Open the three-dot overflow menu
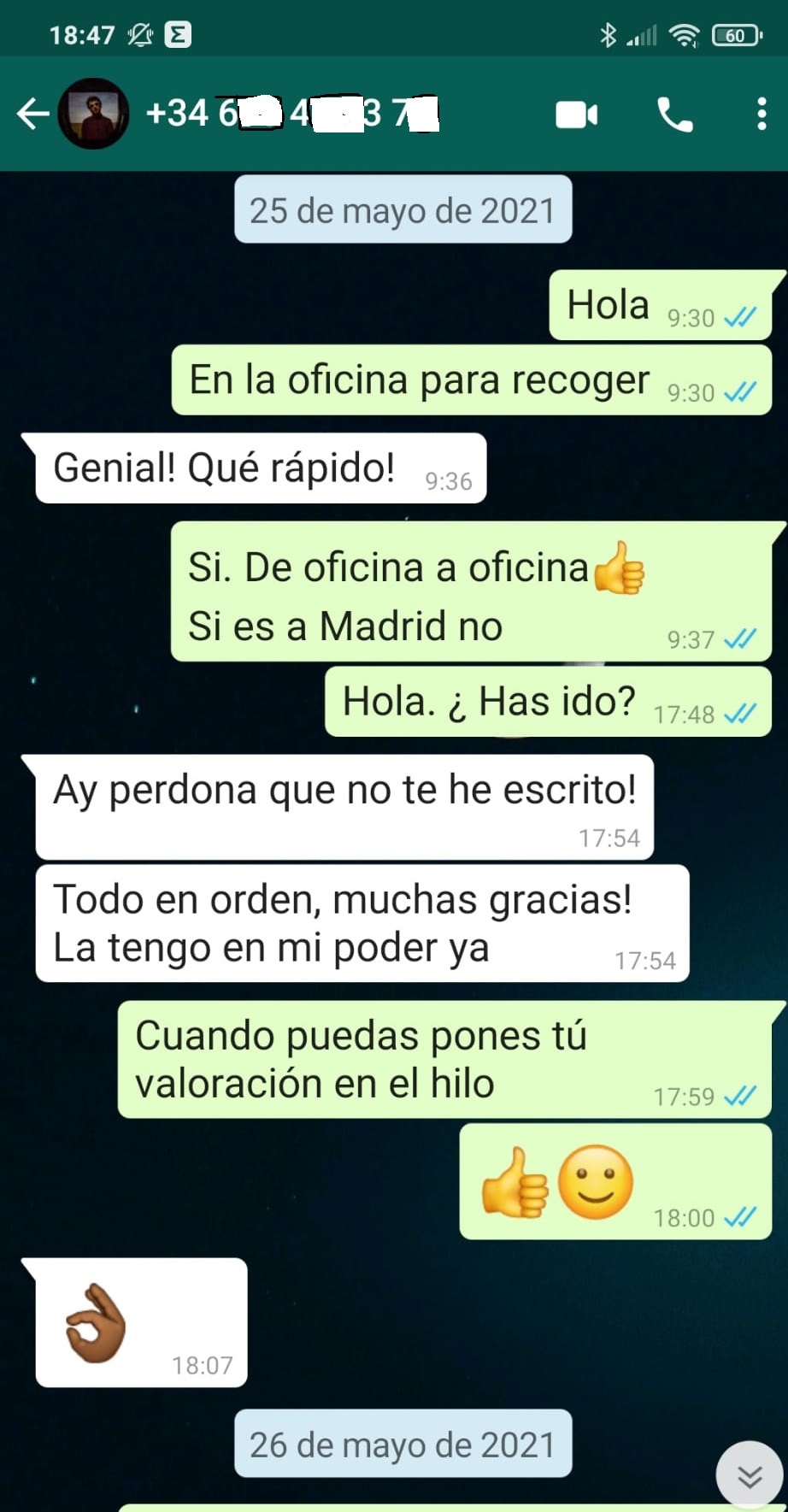This screenshot has width=788, height=1512. 761,115
